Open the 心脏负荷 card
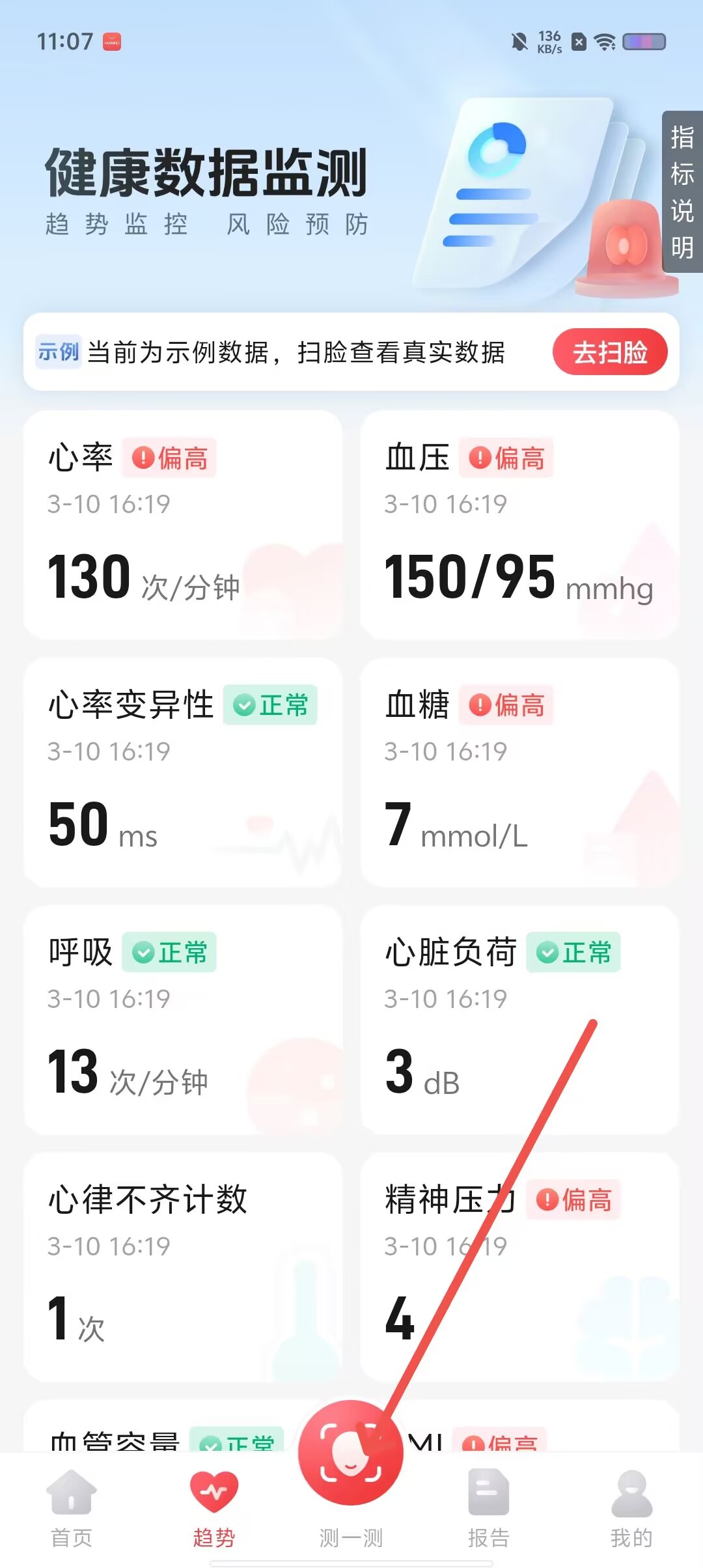 coord(519,1020)
